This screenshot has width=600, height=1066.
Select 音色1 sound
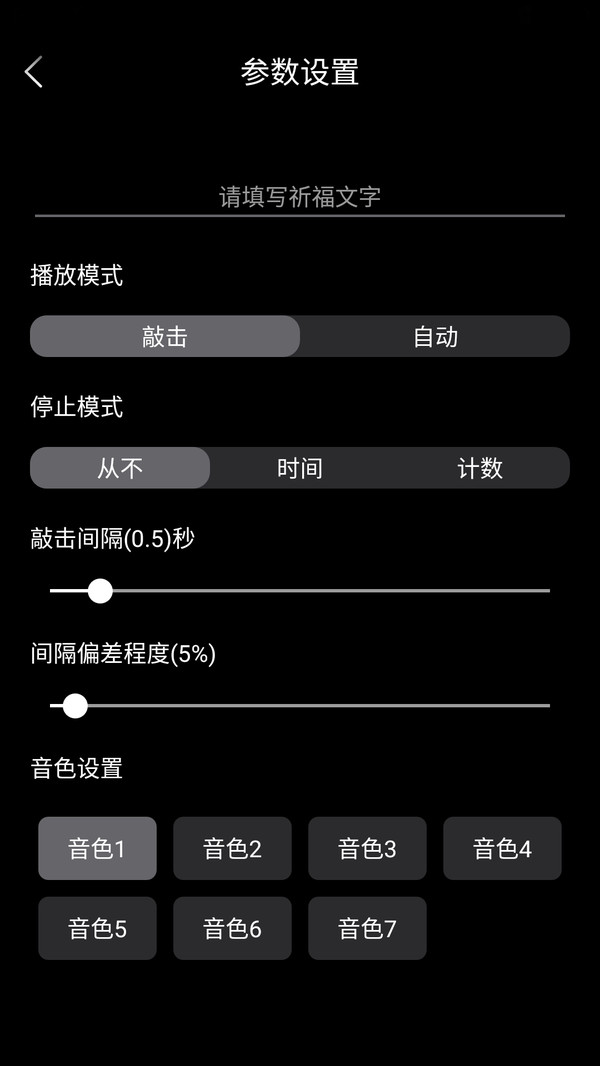pyautogui.click(x=97, y=849)
